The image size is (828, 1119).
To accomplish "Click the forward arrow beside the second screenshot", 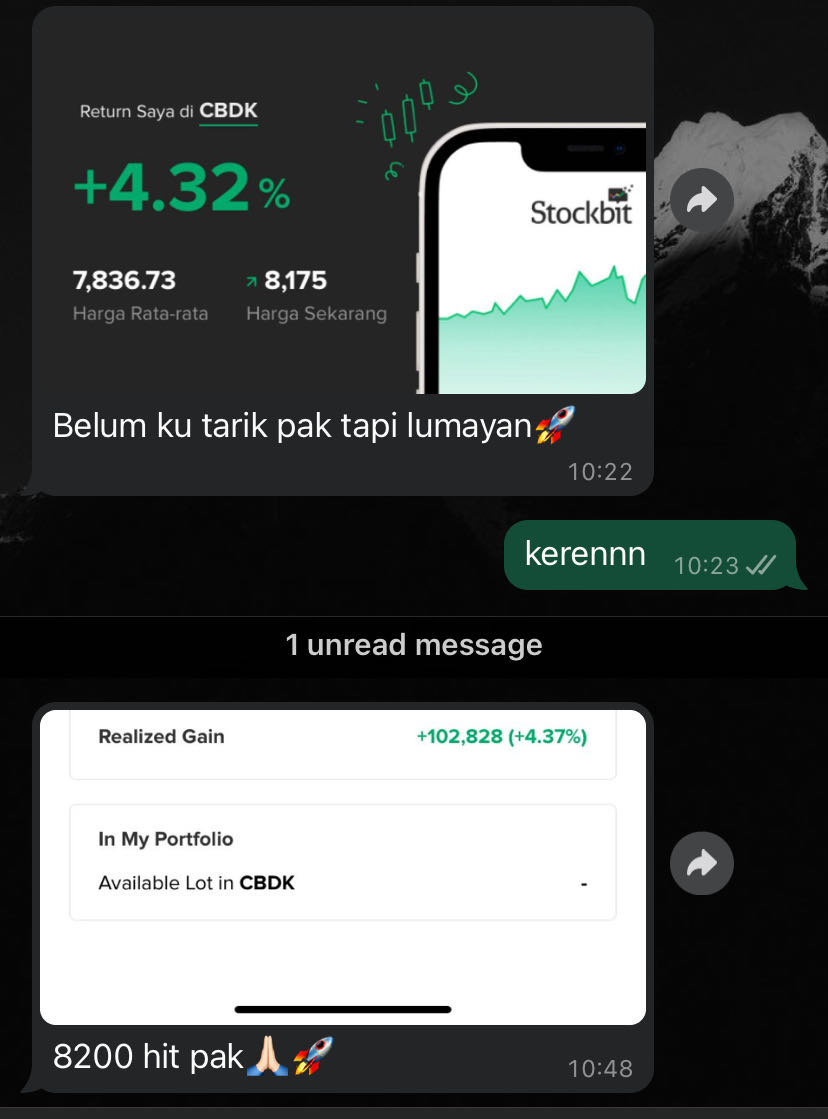I will click(x=702, y=863).
